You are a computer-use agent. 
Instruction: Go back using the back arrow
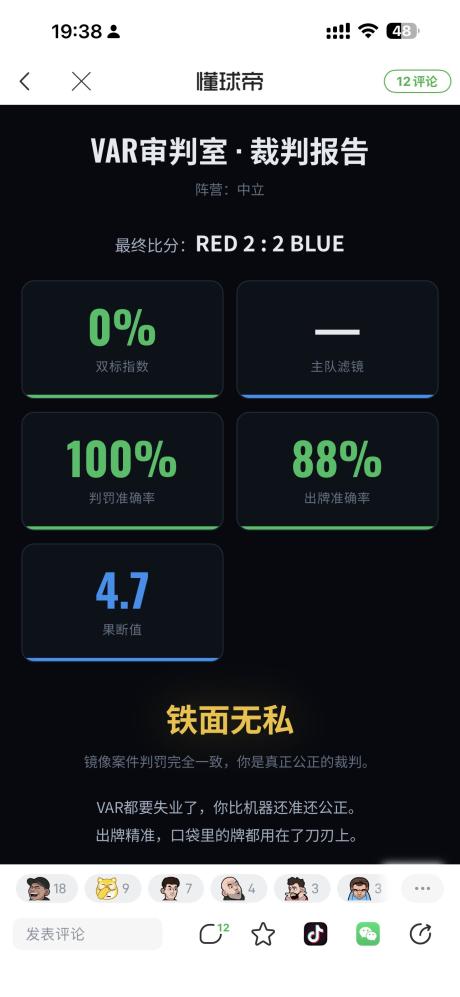(x=25, y=81)
